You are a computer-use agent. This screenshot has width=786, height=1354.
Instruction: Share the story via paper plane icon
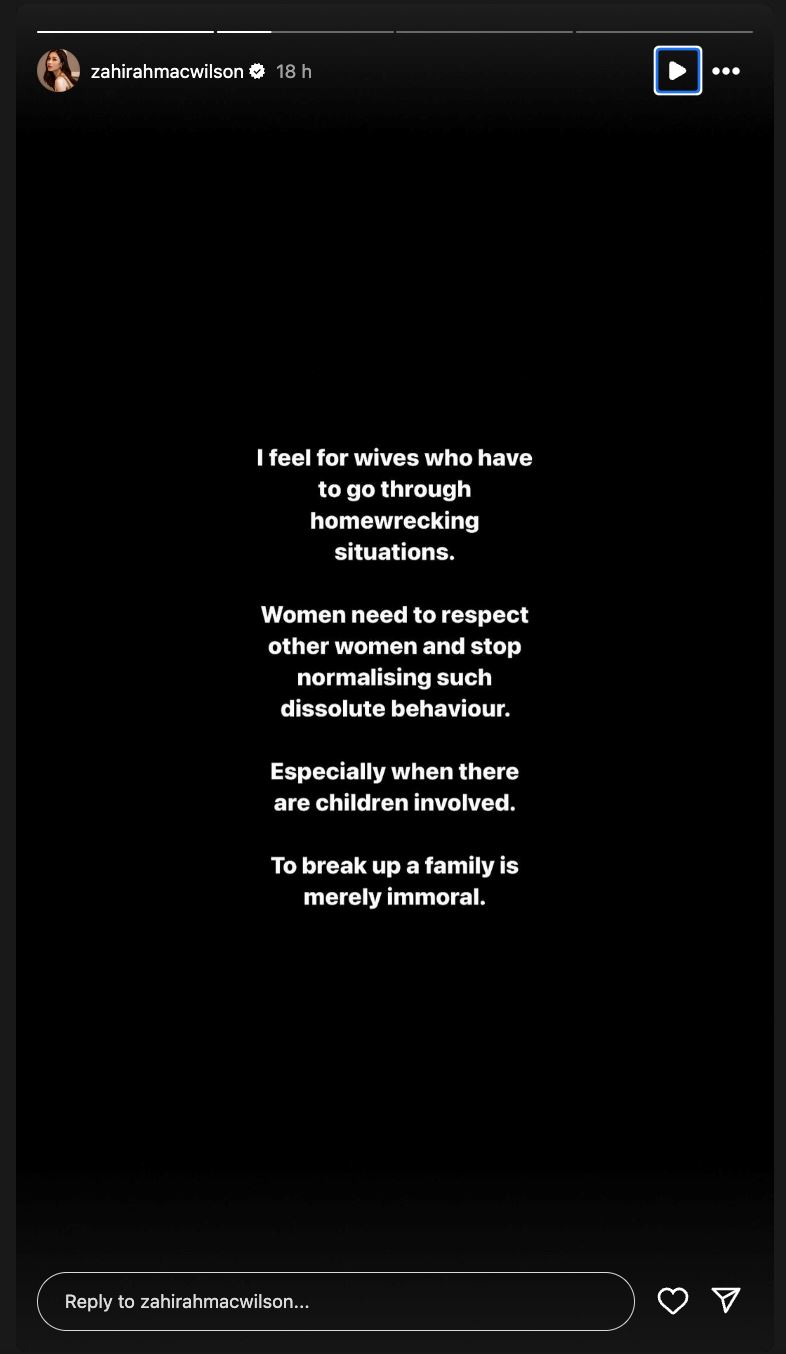pos(726,1299)
